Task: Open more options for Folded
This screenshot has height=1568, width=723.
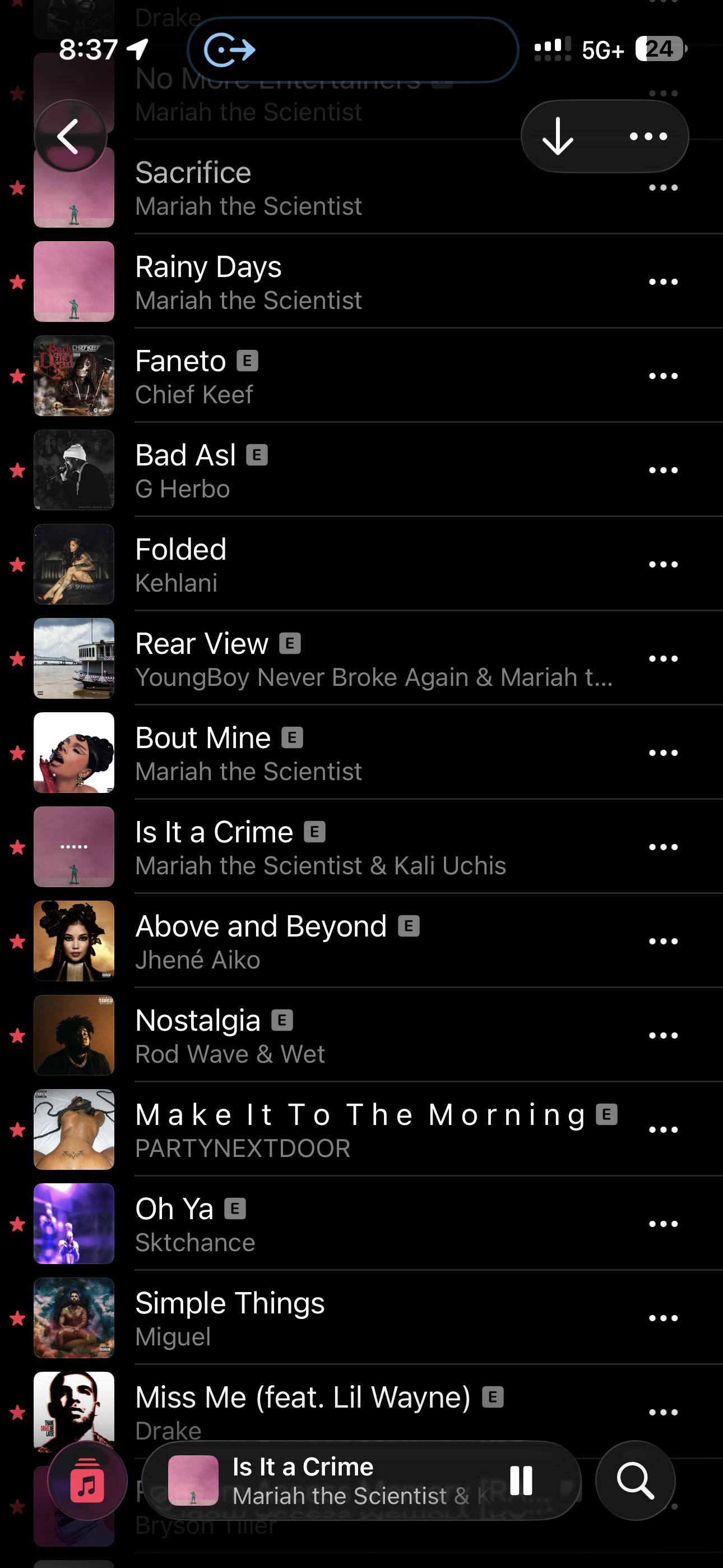Action: [x=662, y=564]
